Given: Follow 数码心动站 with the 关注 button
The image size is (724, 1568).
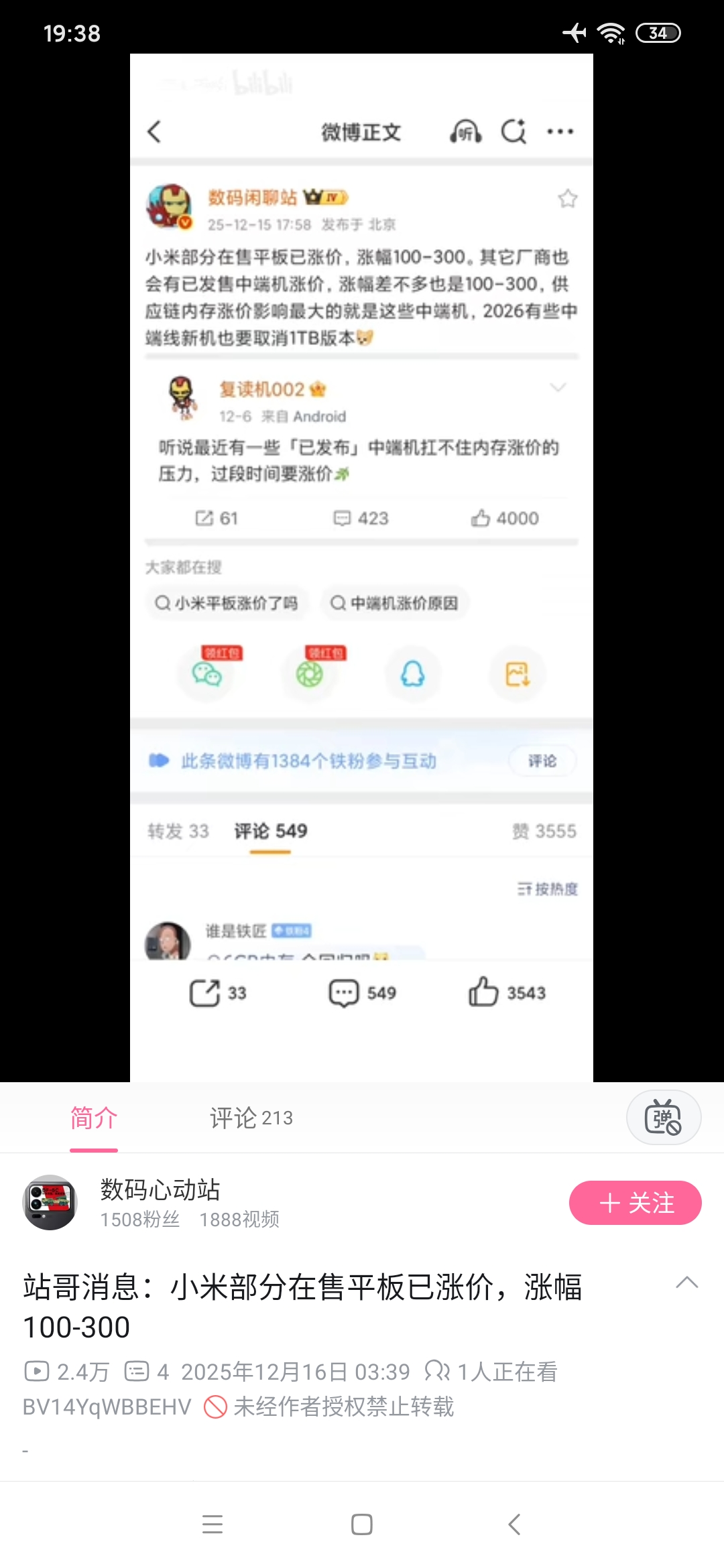Looking at the screenshot, I should (x=635, y=1203).
